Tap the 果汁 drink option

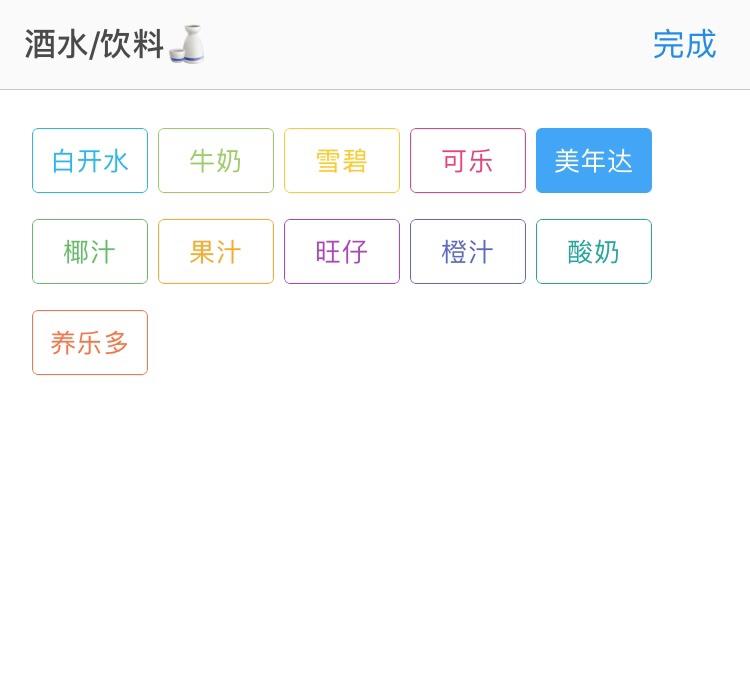click(216, 251)
